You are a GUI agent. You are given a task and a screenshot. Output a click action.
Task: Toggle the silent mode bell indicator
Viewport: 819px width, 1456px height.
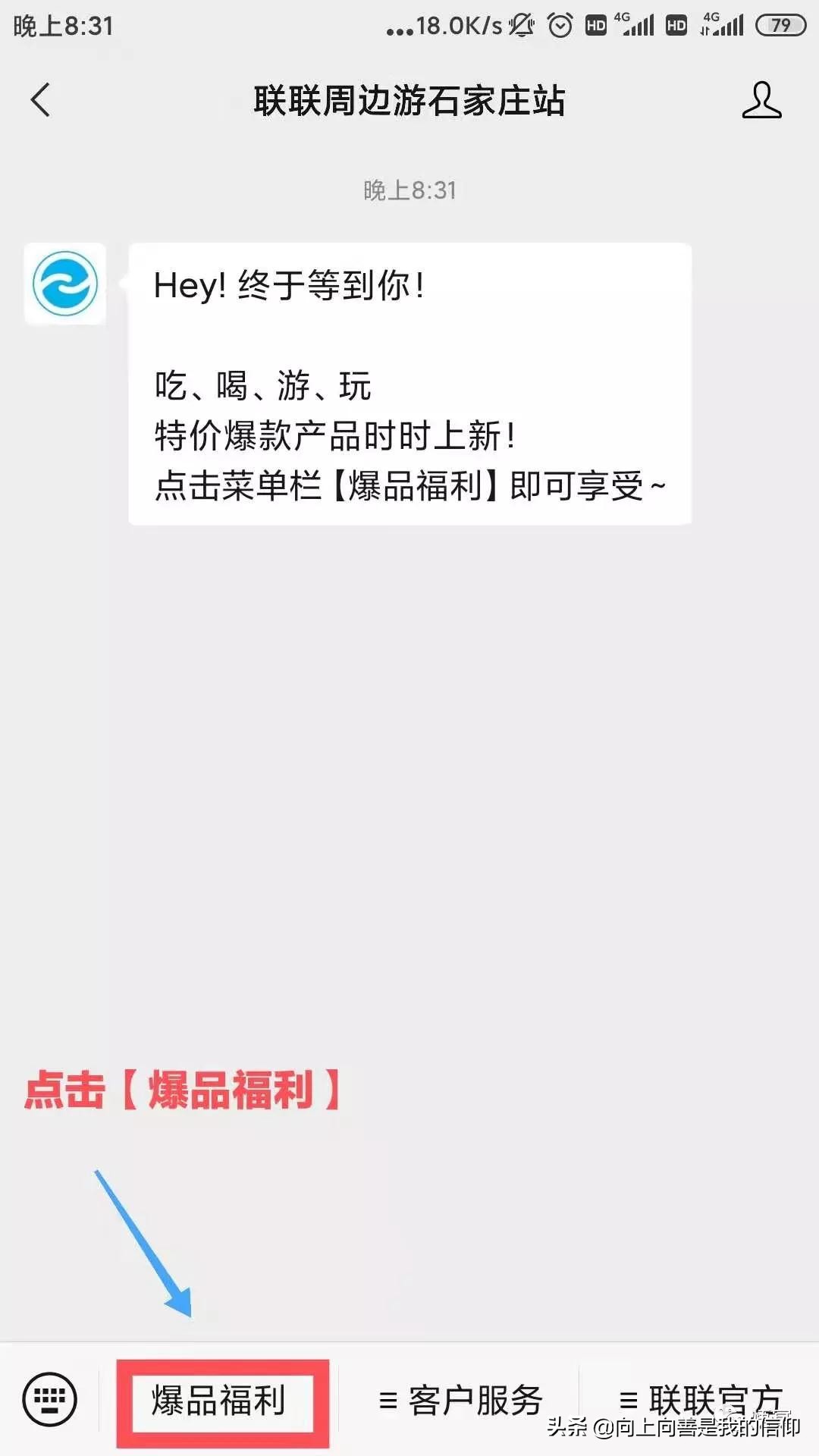(522, 24)
